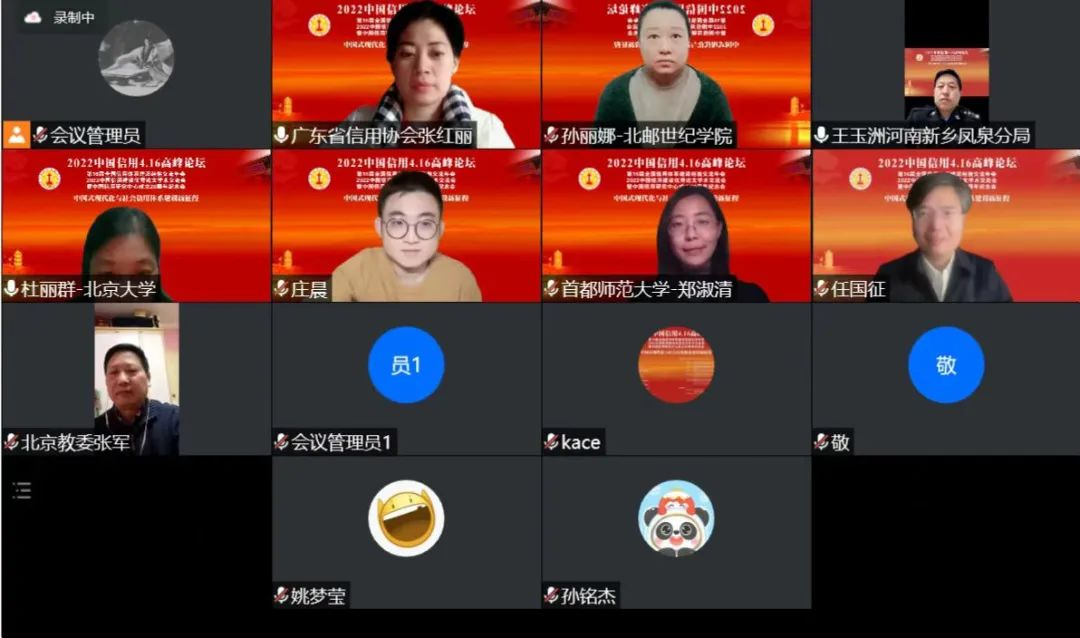Viewport: 1080px width, 638px height.
Task: Tap the 孙铭杰 participant tile
Action: pyautogui.click(x=676, y=532)
